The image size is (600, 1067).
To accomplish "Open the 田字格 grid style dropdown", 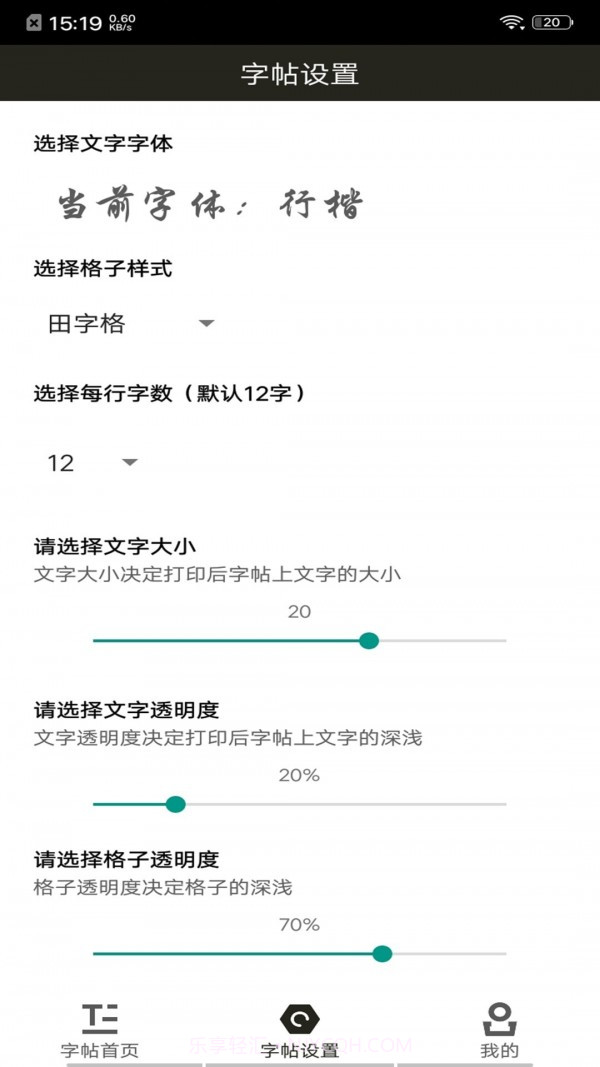I will coord(131,323).
